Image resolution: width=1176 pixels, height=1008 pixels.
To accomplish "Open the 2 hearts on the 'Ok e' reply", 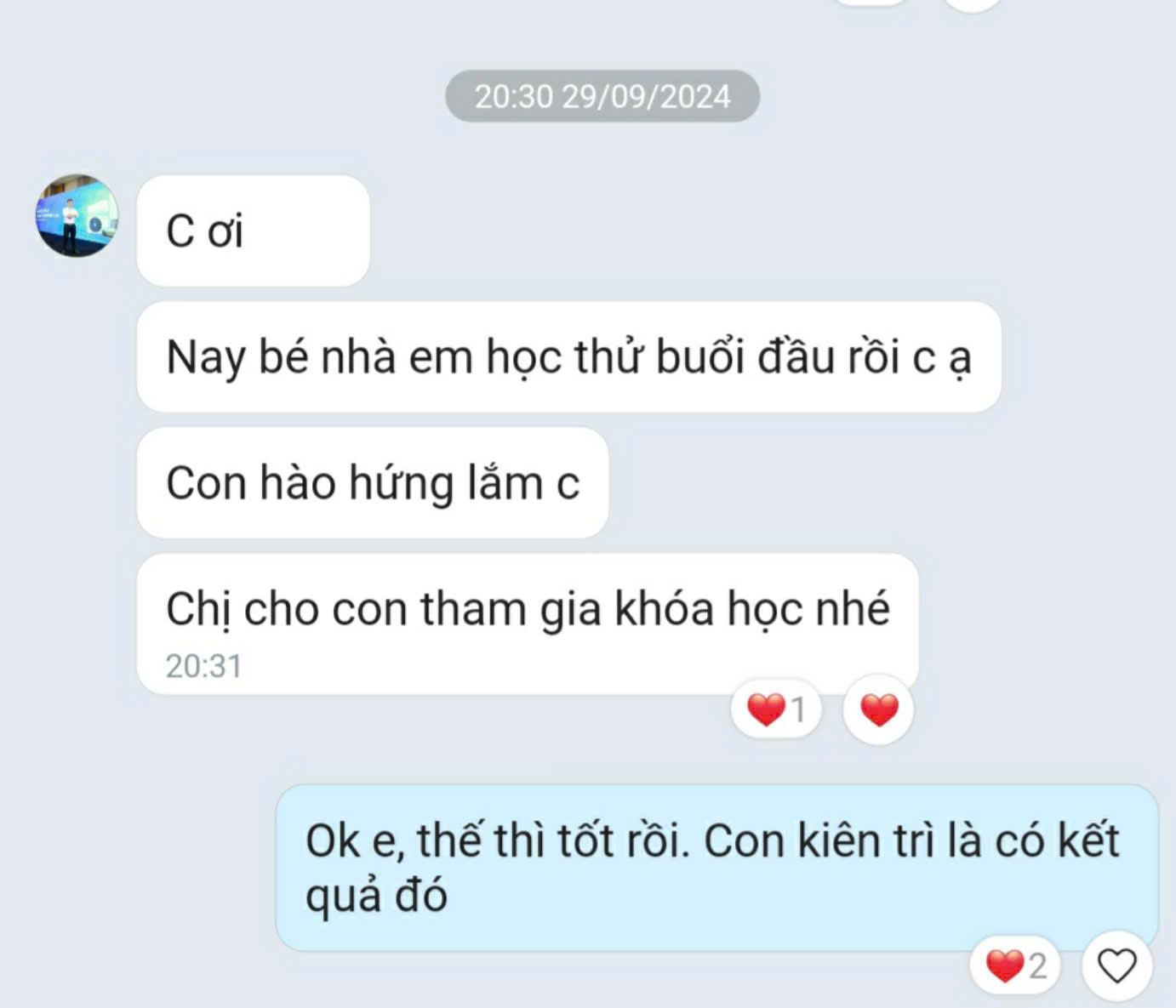I will (x=1015, y=966).
